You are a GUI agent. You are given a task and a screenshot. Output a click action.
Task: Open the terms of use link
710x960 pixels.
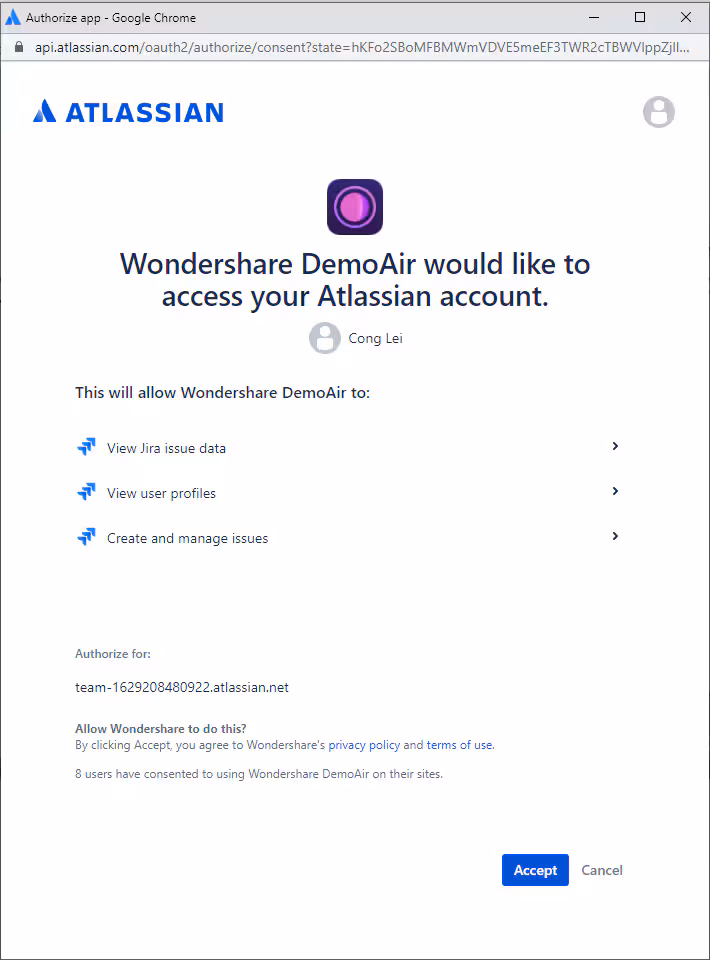[x=459, y=745]
